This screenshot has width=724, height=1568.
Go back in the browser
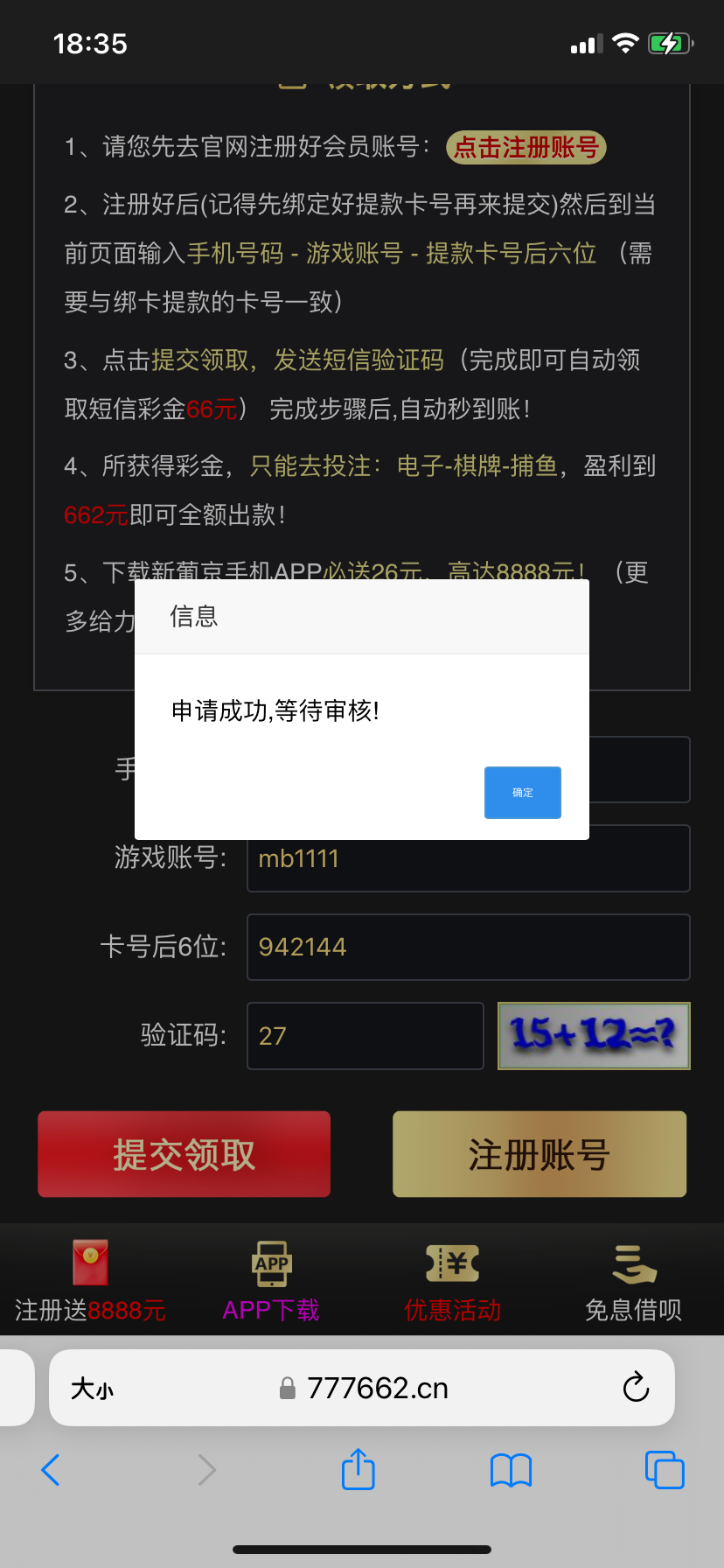coord(51,1470)
